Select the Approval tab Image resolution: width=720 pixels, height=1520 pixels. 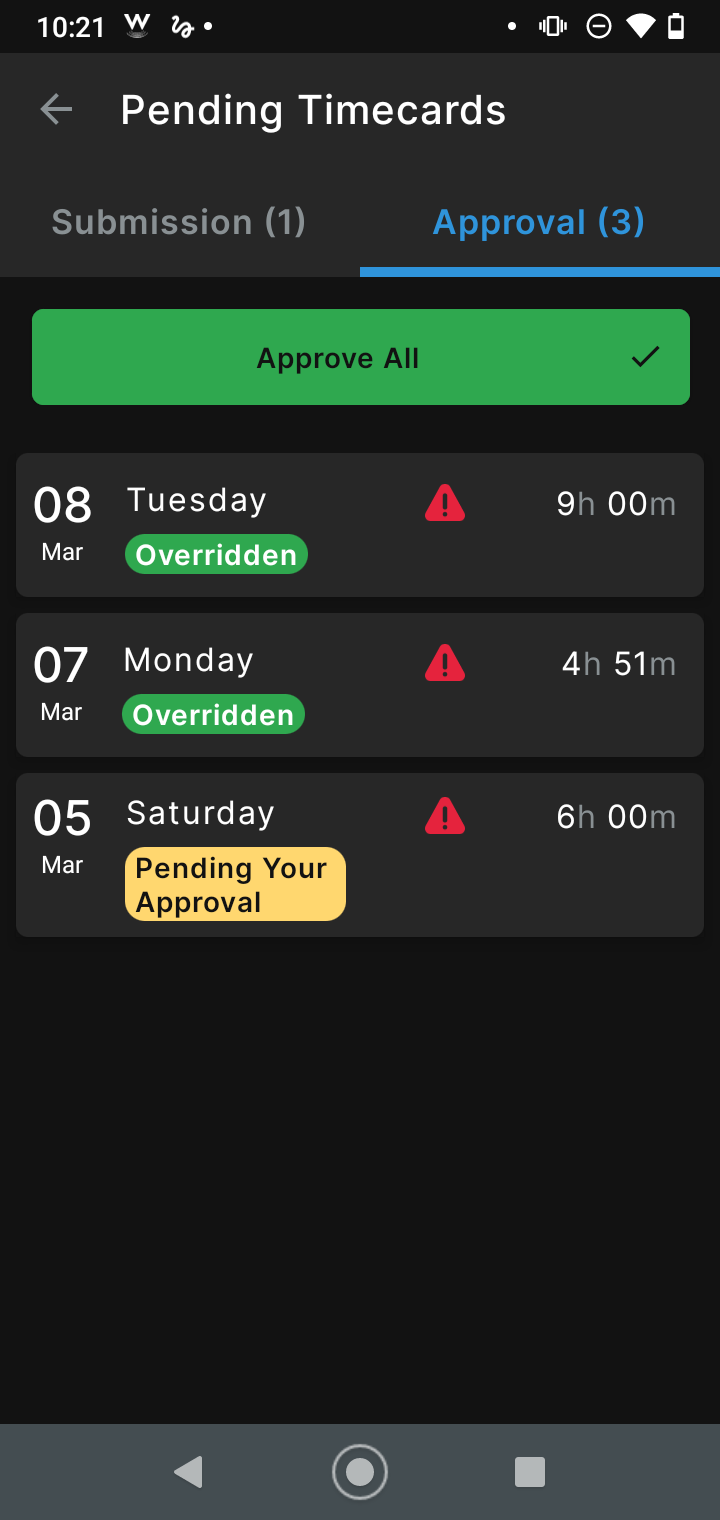tap(538, 222)
